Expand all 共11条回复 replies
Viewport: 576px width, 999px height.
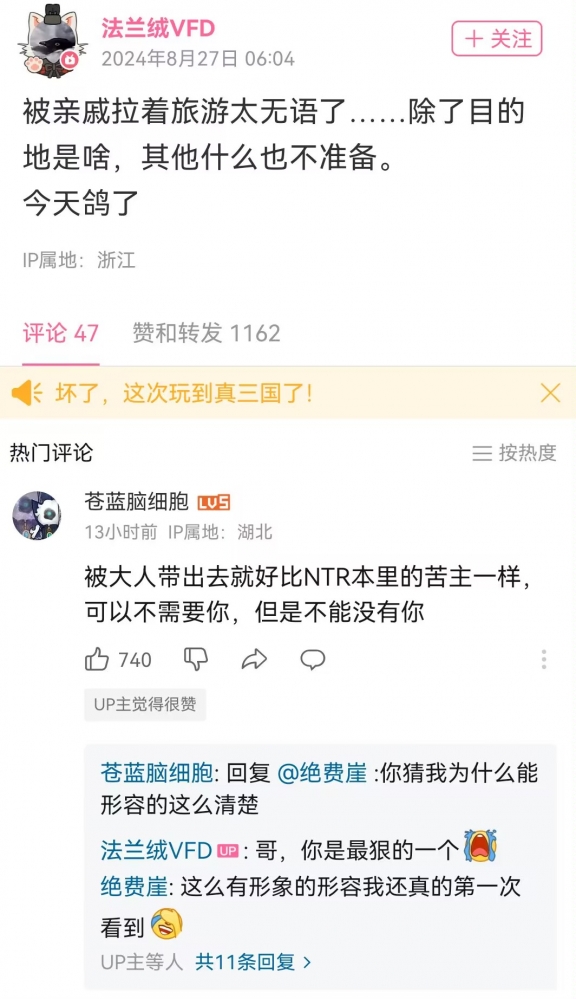[254, 962]
